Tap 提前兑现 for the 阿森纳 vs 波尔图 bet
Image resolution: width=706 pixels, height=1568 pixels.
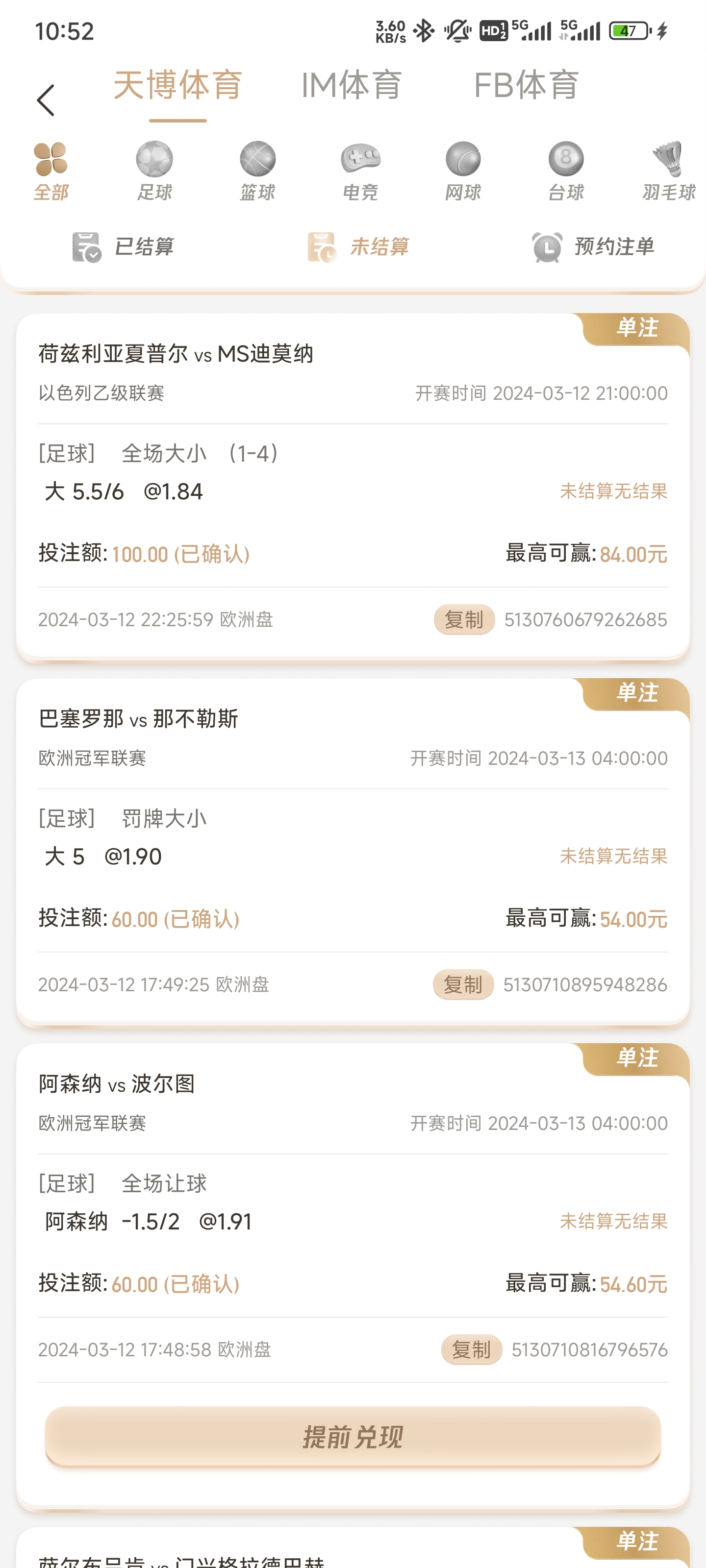pos(353,1437)
